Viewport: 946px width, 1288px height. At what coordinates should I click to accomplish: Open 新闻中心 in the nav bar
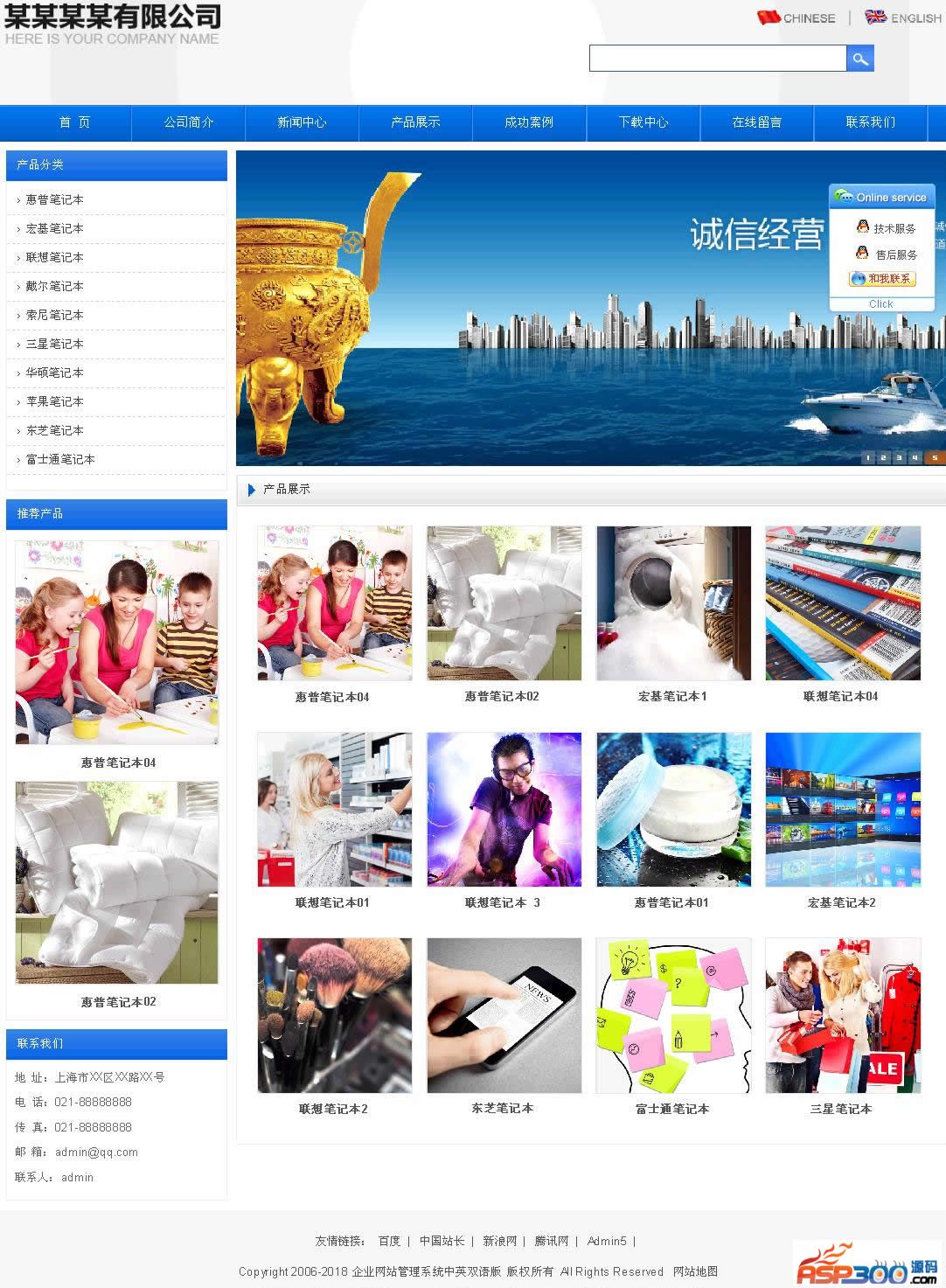pos(302,122)
